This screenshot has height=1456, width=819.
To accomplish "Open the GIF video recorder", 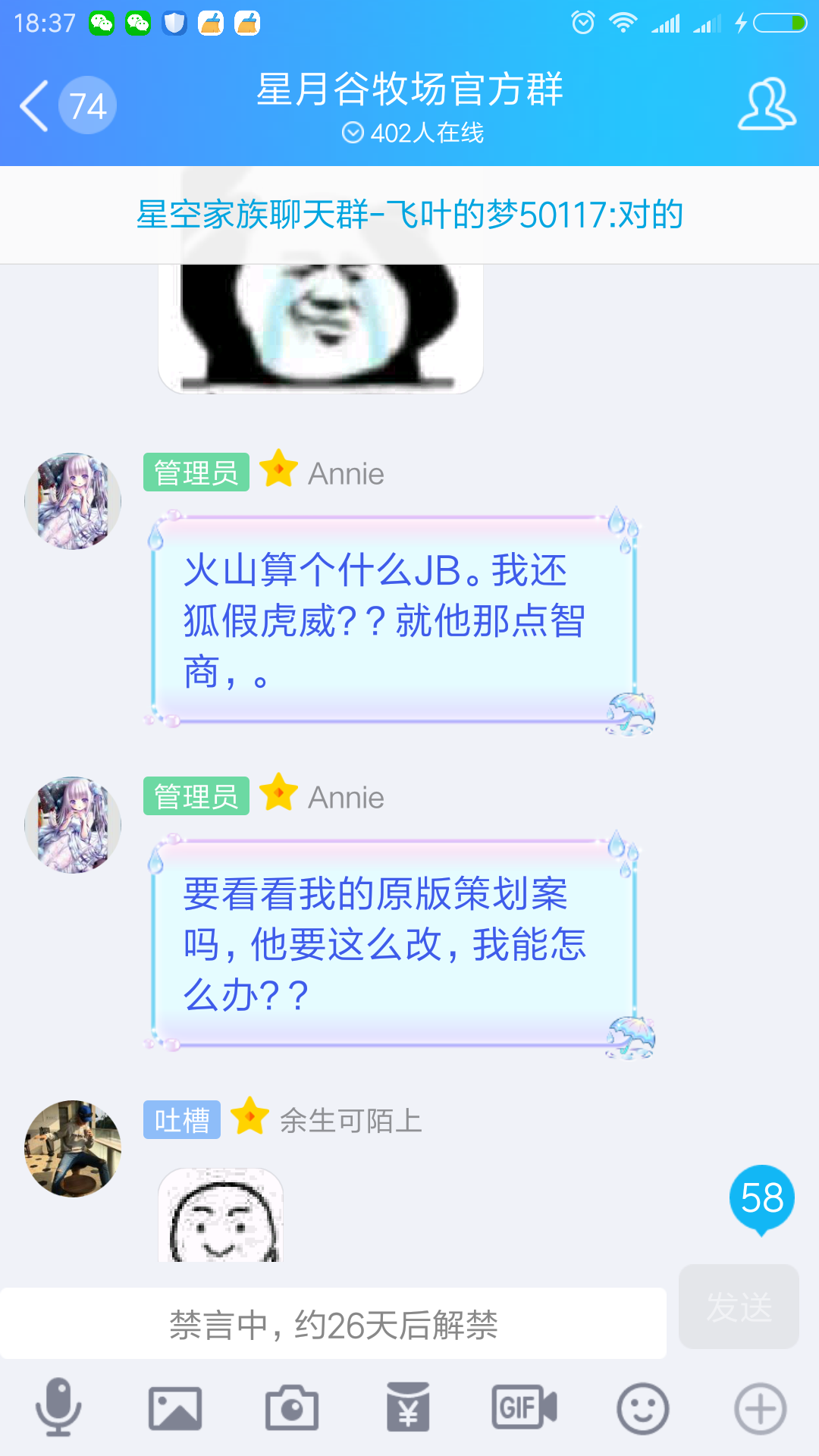I will pyautogui.click(x=525, y=1408).
